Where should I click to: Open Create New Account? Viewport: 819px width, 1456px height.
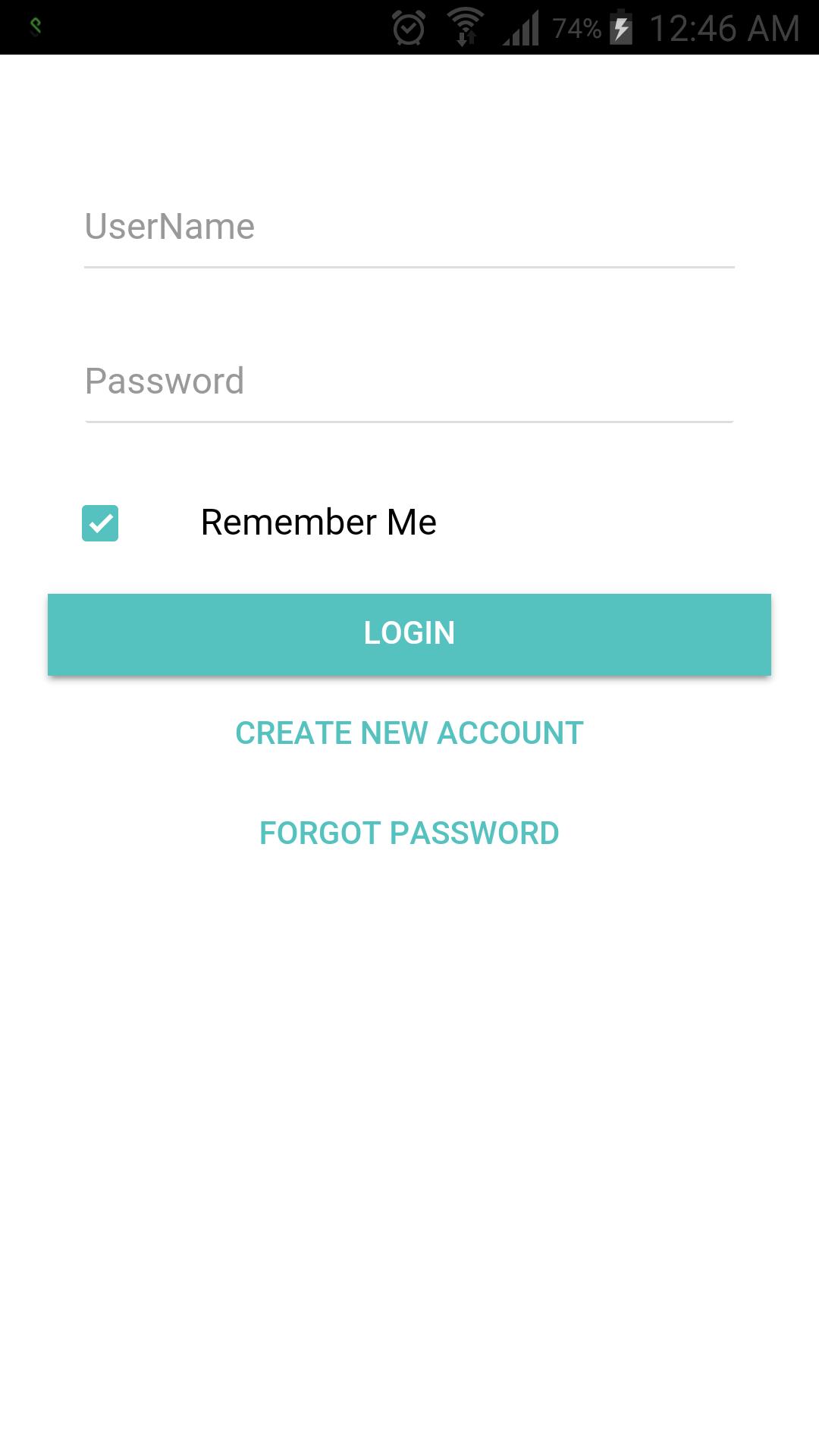coord(409,733)
